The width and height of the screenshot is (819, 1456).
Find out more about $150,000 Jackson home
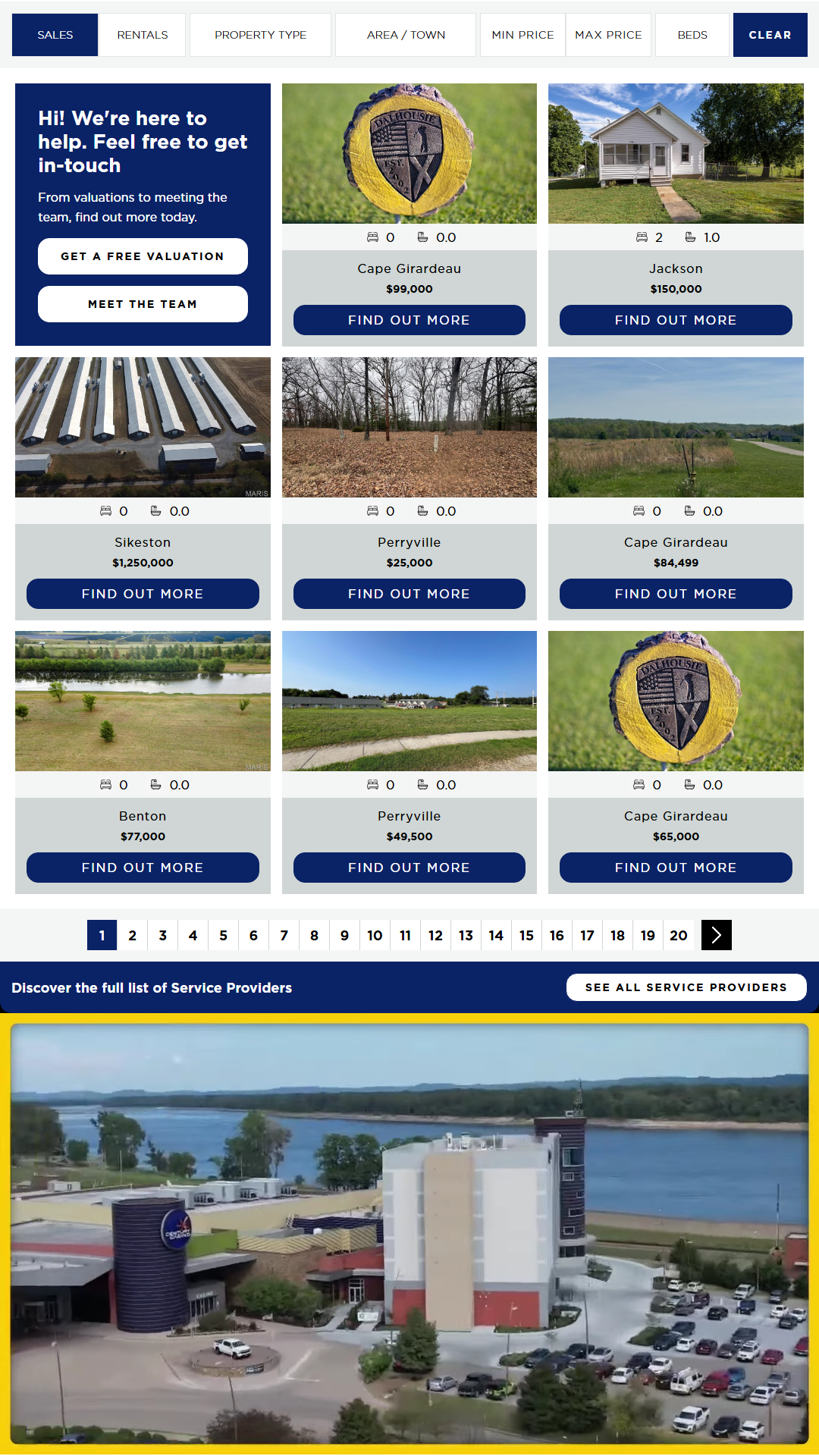tap(676, 320)
